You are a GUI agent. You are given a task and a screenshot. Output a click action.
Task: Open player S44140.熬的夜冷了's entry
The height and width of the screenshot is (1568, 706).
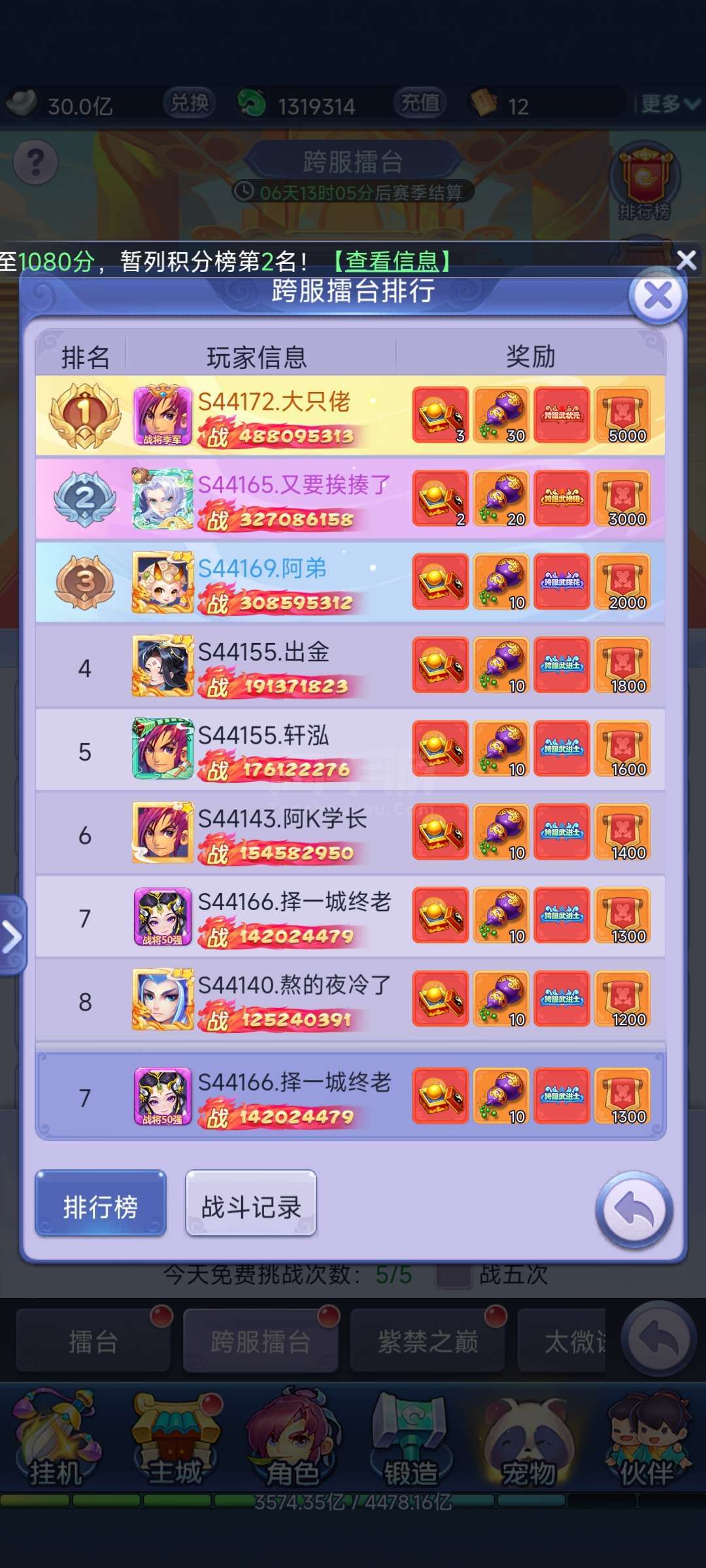pyautogui.click(x=350, y=1000)
